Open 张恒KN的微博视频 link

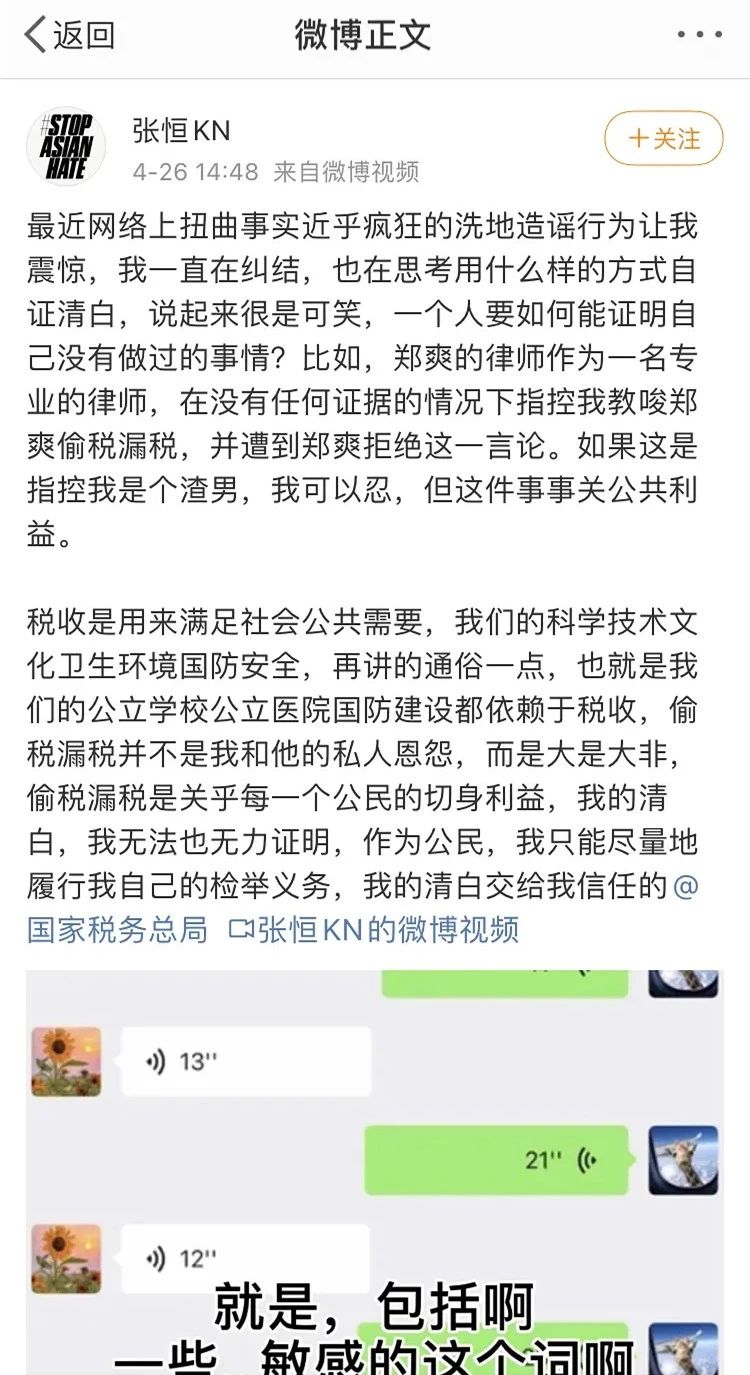pyautogui.click(x=374, y=929)
